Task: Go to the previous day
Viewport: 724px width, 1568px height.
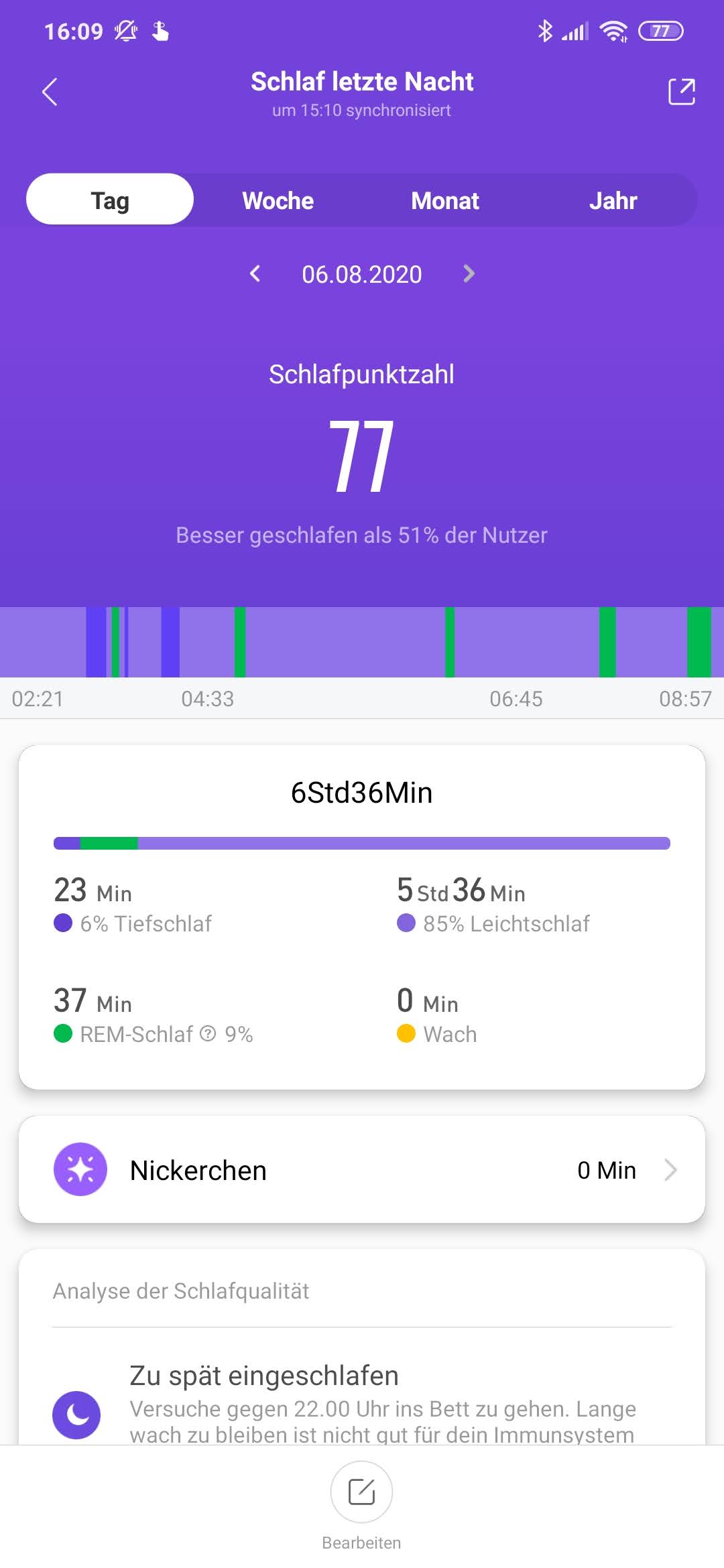Action: tap(255, 273)
